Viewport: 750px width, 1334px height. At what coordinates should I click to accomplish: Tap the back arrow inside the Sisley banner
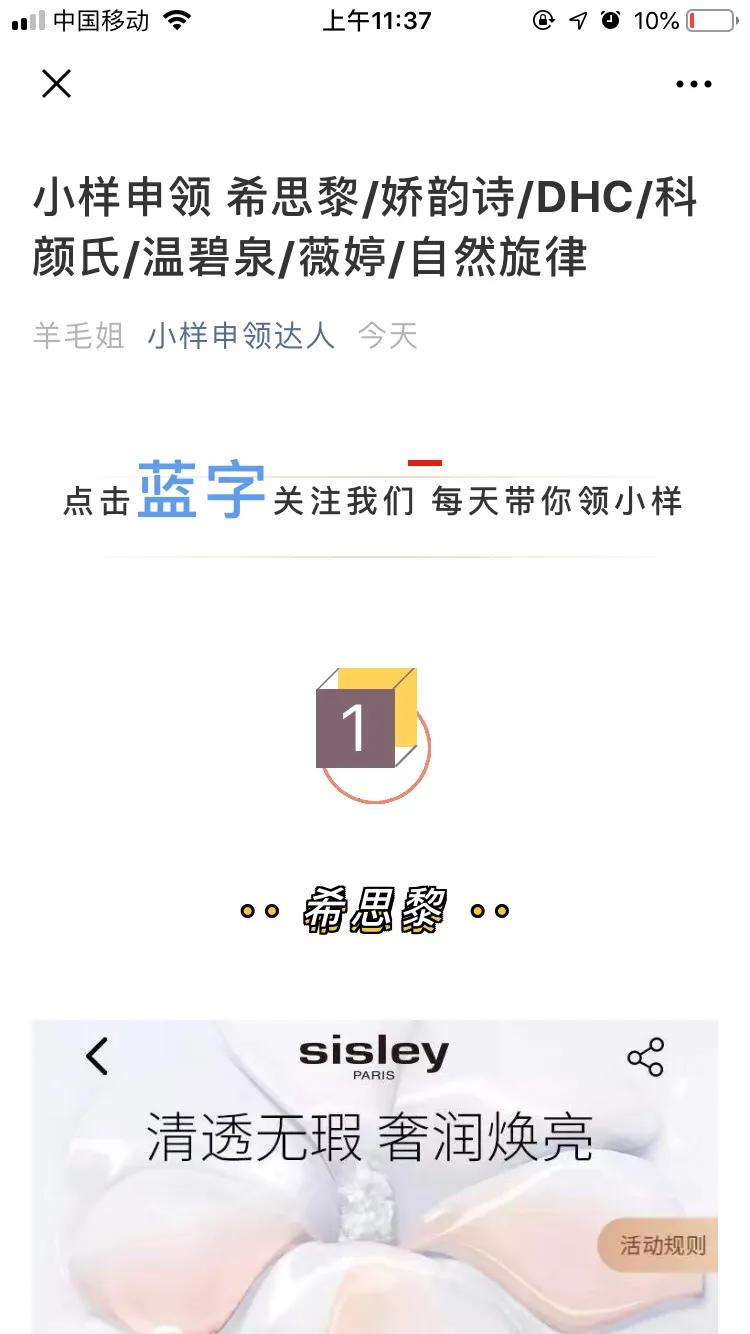click(97, 1056)
